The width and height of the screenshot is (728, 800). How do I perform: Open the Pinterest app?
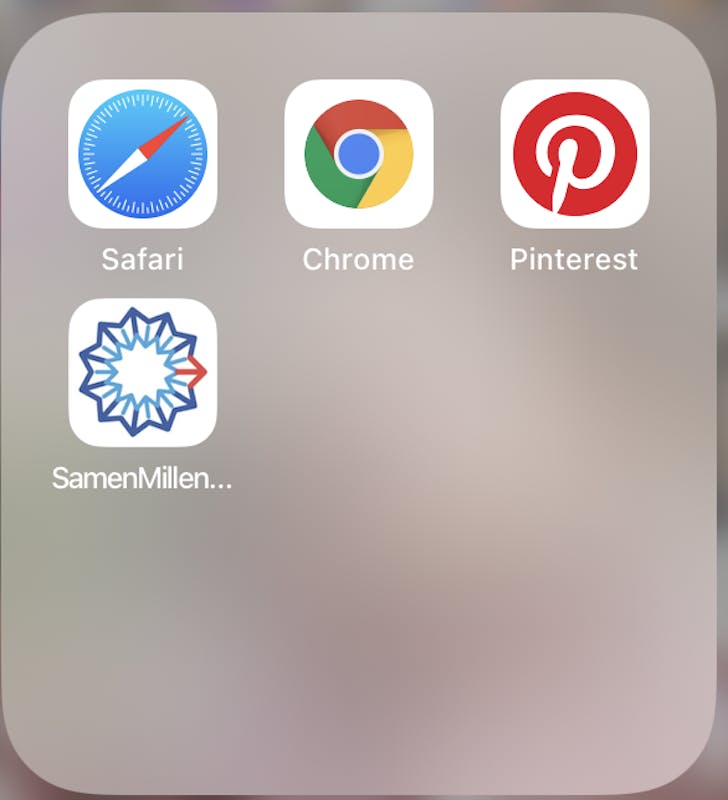[574, 154]
